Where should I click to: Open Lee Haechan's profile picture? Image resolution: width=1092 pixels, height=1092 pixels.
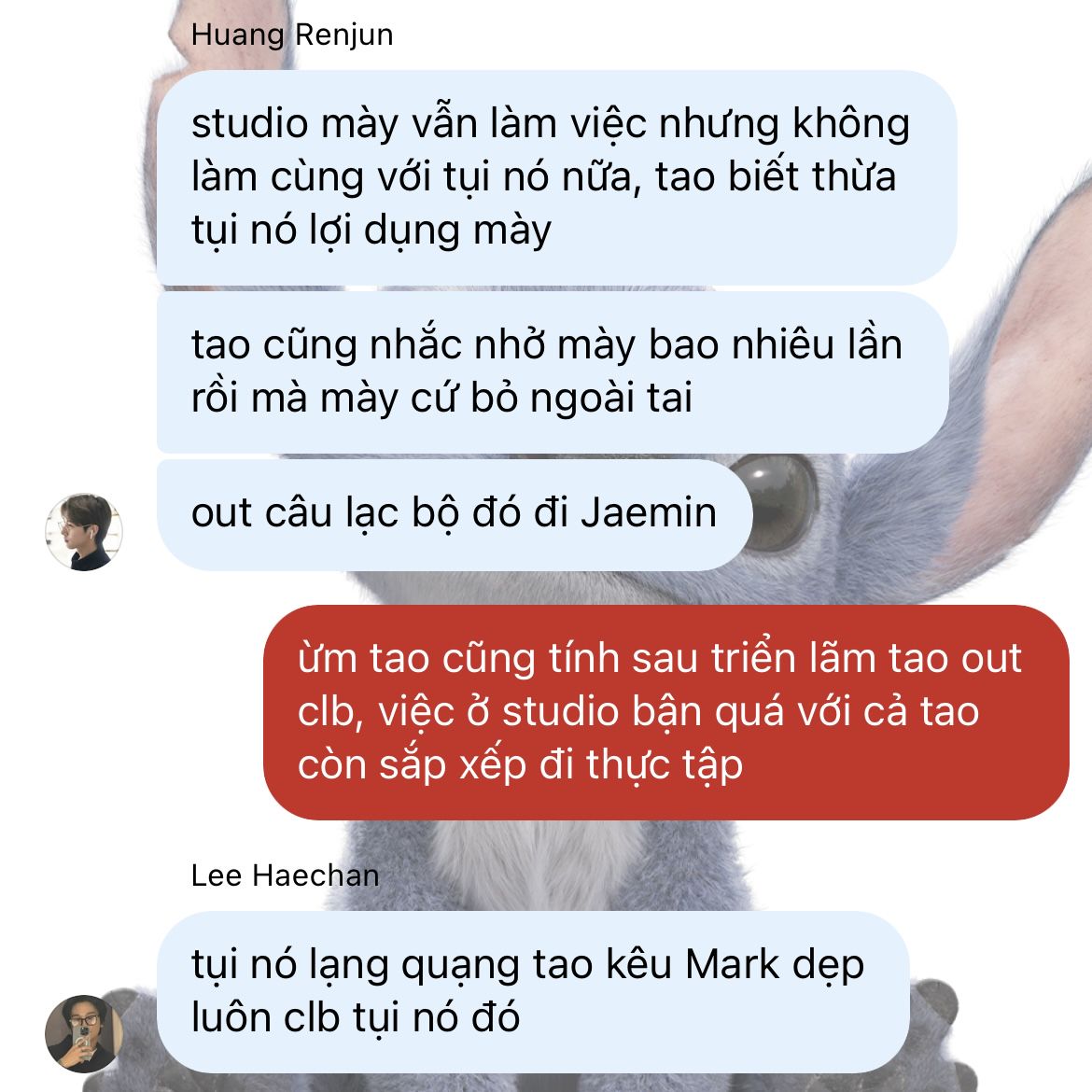pyautogui.click(x=84, y=1033)
